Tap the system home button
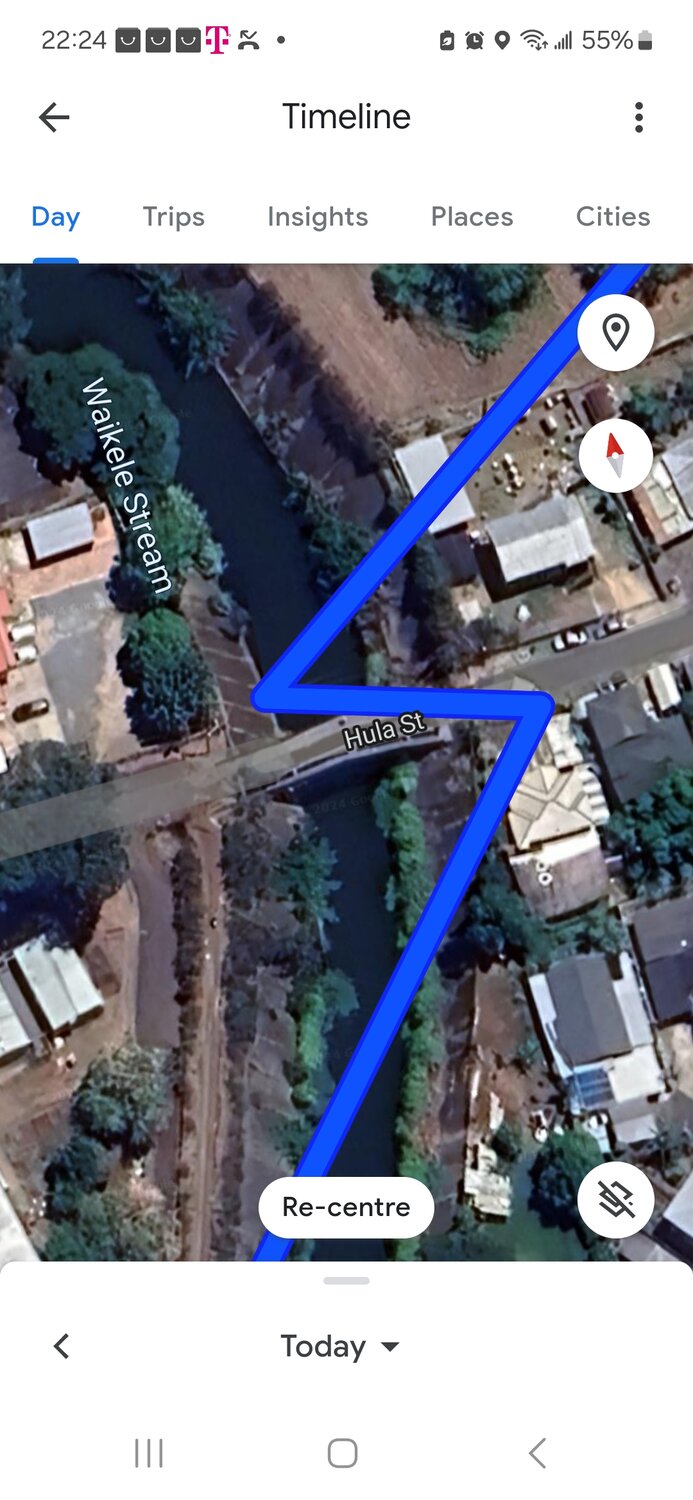This screenshot has width=693, height=1500. tap(342, 1453)
